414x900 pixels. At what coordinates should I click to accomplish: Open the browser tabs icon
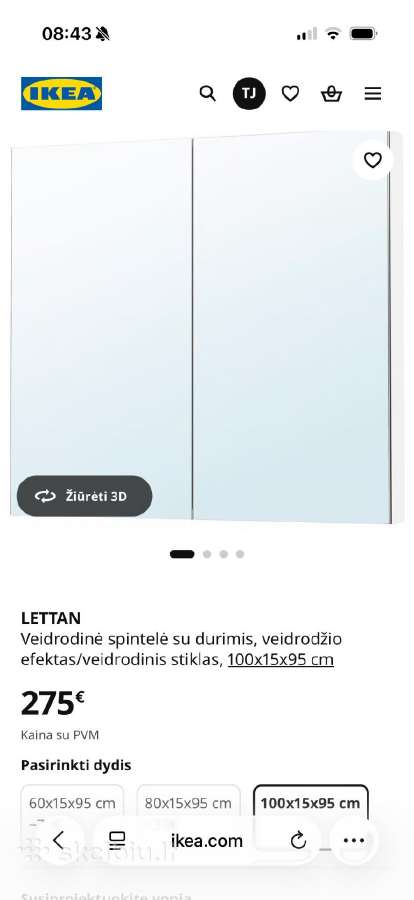117,840
